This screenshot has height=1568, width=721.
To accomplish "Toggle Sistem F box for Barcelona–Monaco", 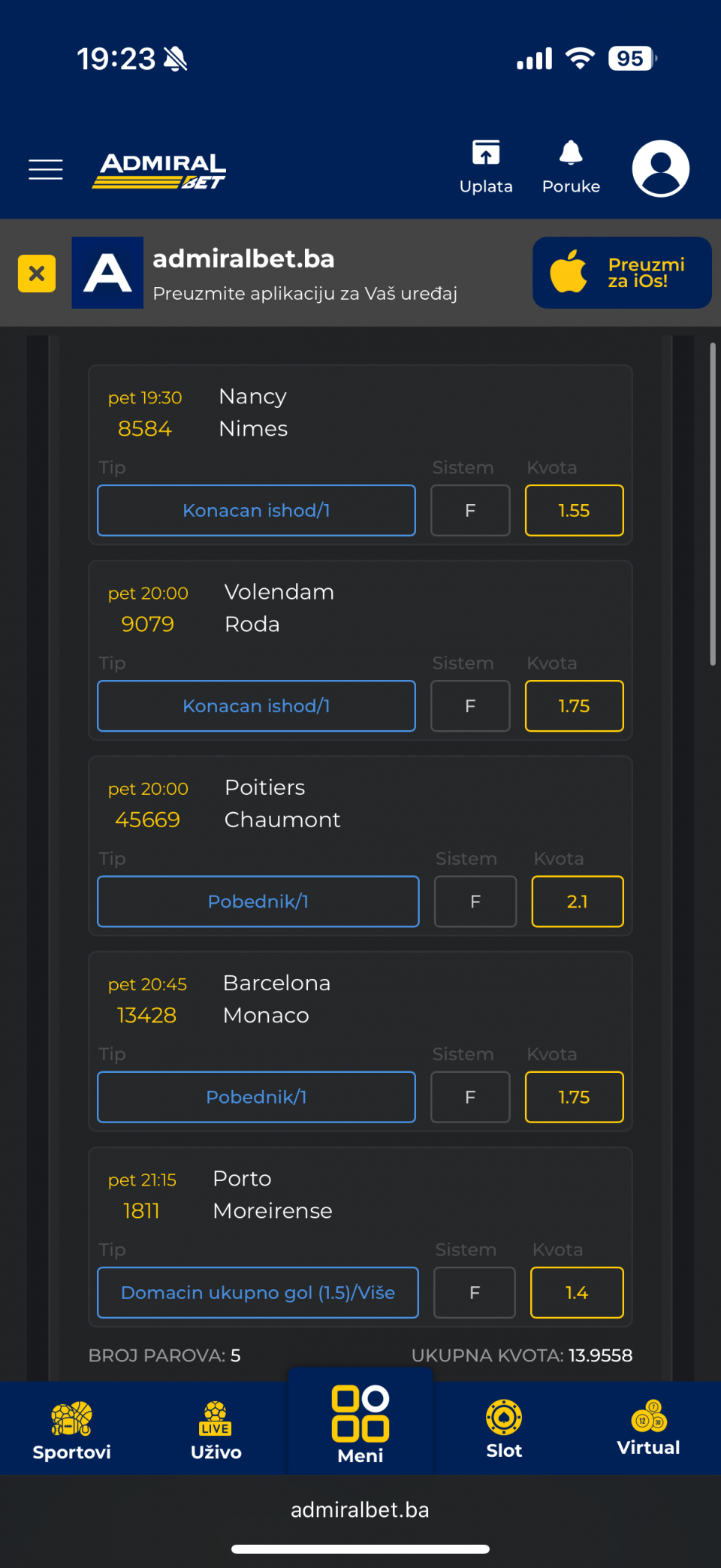I will [x=470, y=1097].
